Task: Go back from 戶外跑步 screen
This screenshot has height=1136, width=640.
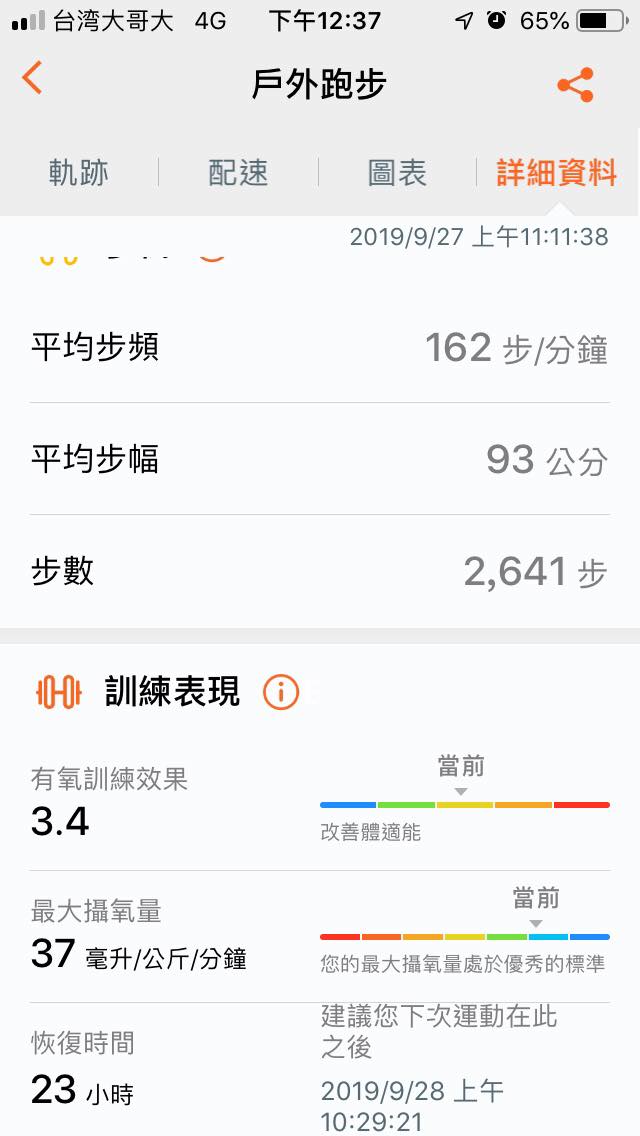Action: pos(33,79)
